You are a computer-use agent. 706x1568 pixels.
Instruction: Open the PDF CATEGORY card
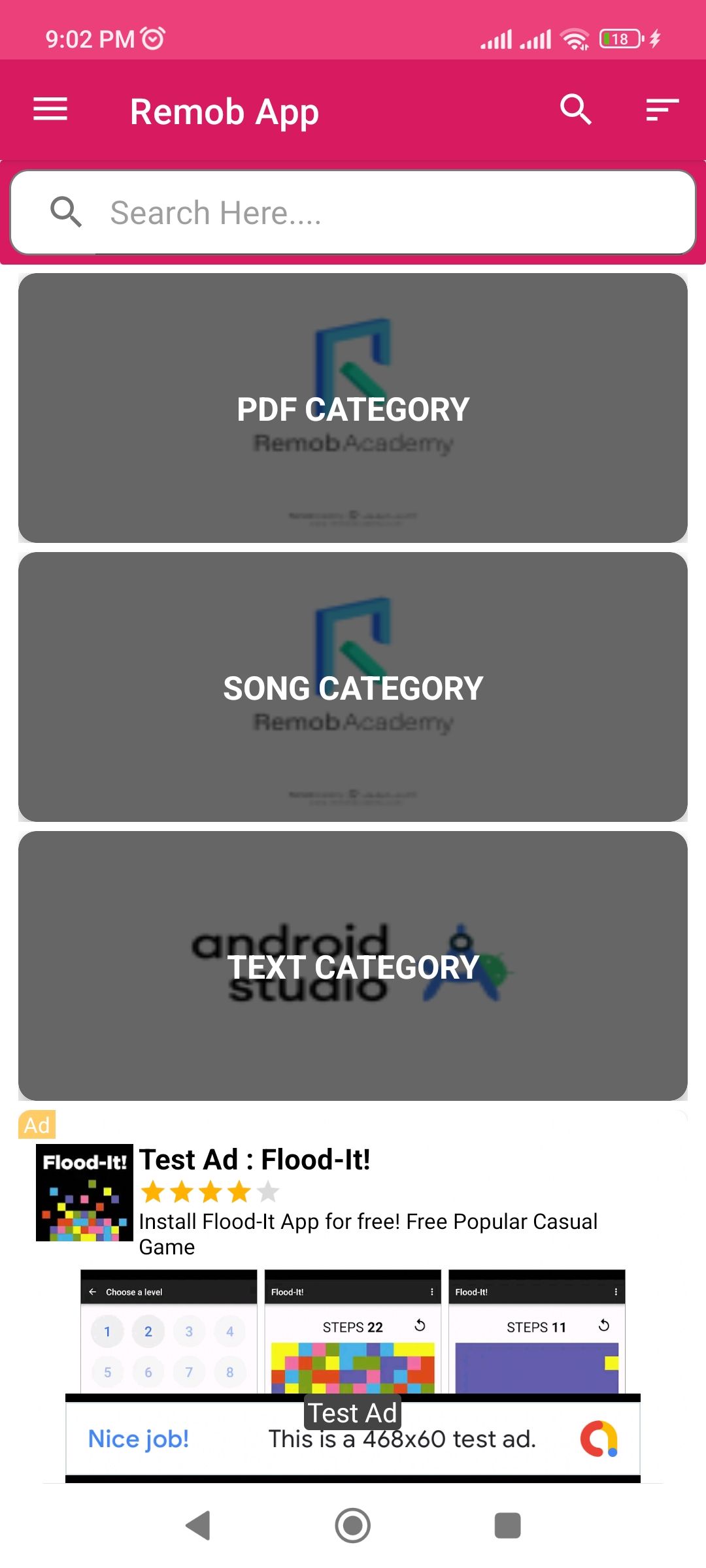point(353,408)
